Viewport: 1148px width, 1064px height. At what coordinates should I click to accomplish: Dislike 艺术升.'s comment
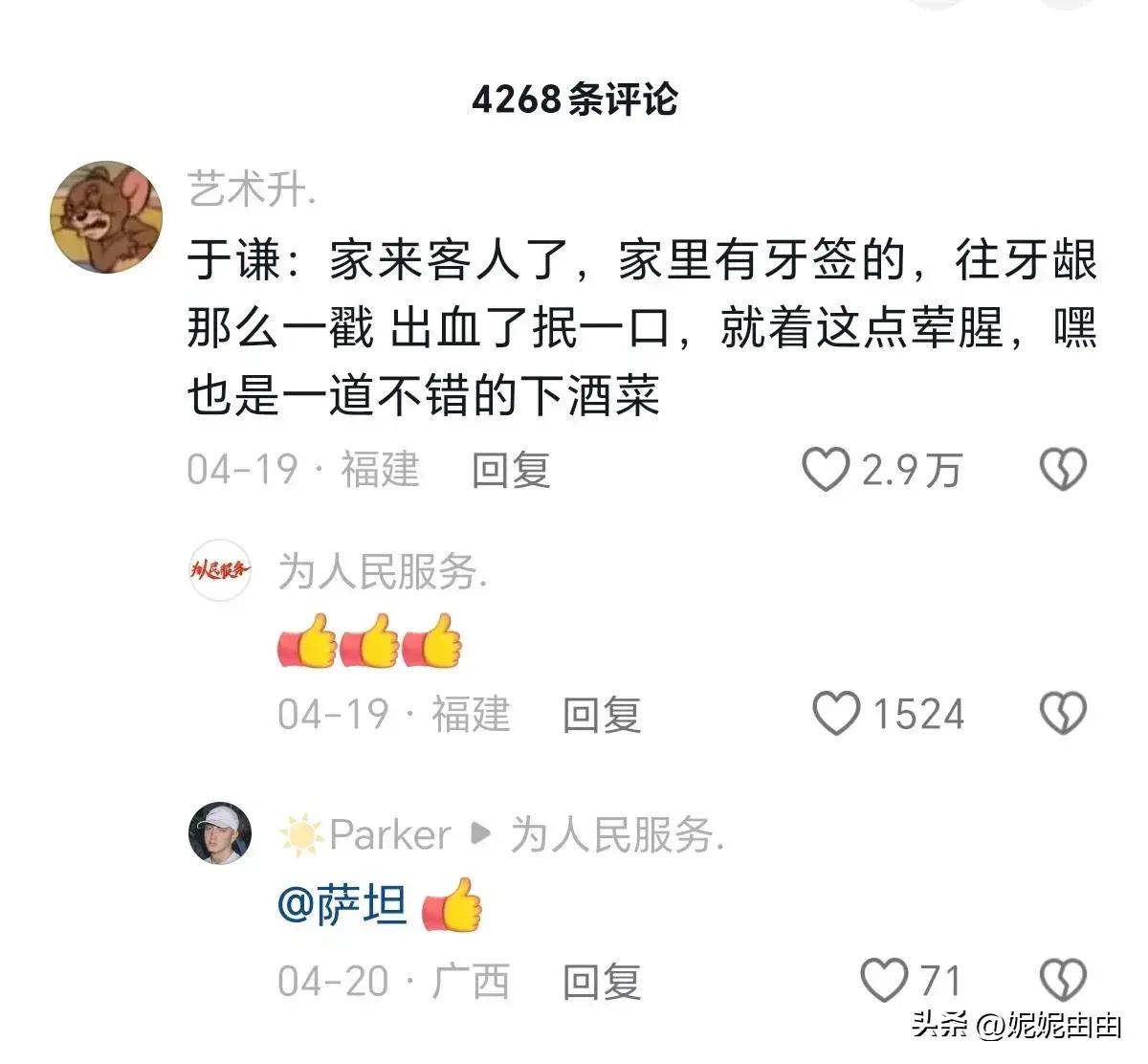point(1063,470)
